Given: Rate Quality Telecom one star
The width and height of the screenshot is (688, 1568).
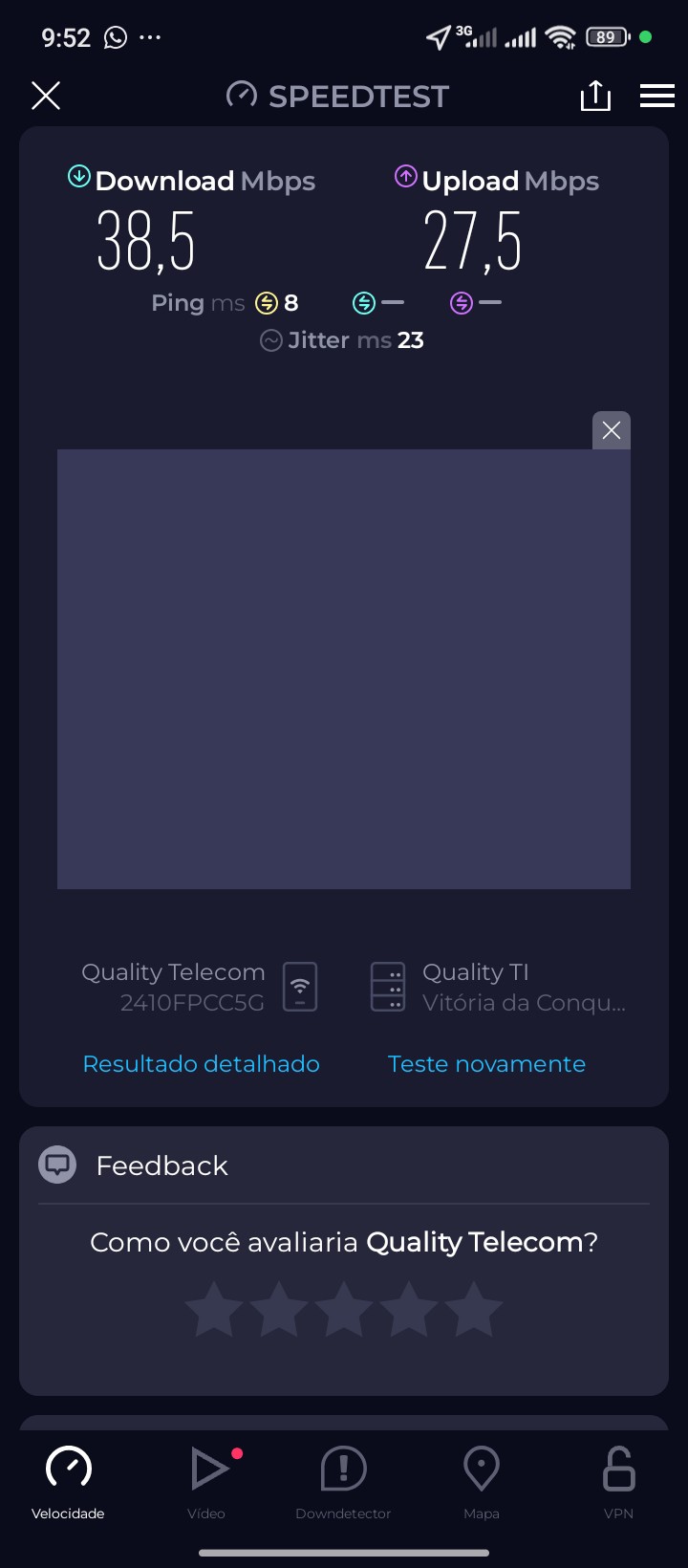Looking at the screenshot, I should (x=213, y=1310).
